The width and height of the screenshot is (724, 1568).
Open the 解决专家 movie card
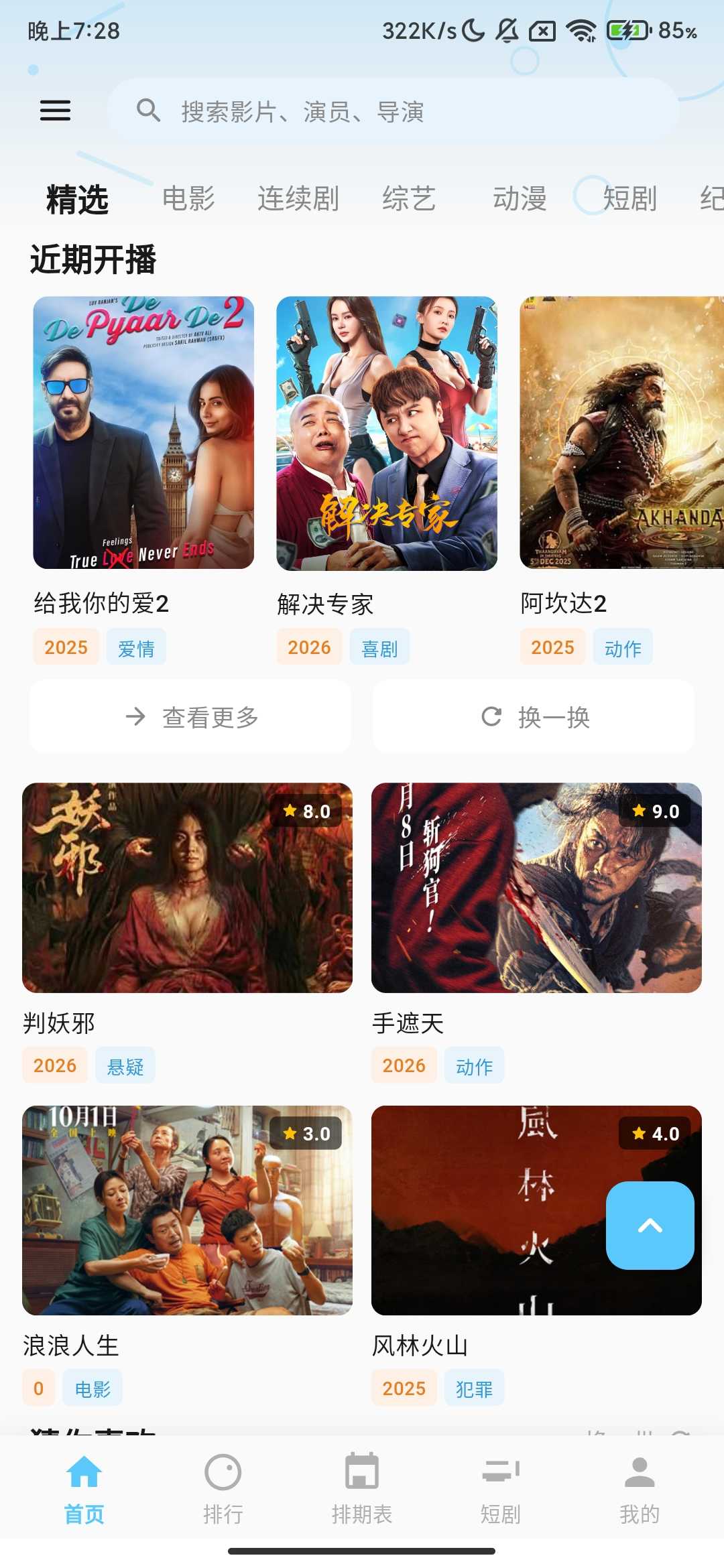[387, 433]
